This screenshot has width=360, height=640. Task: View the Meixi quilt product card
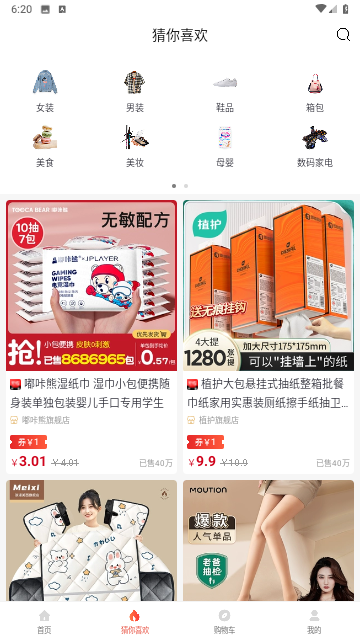click(91, 540)
